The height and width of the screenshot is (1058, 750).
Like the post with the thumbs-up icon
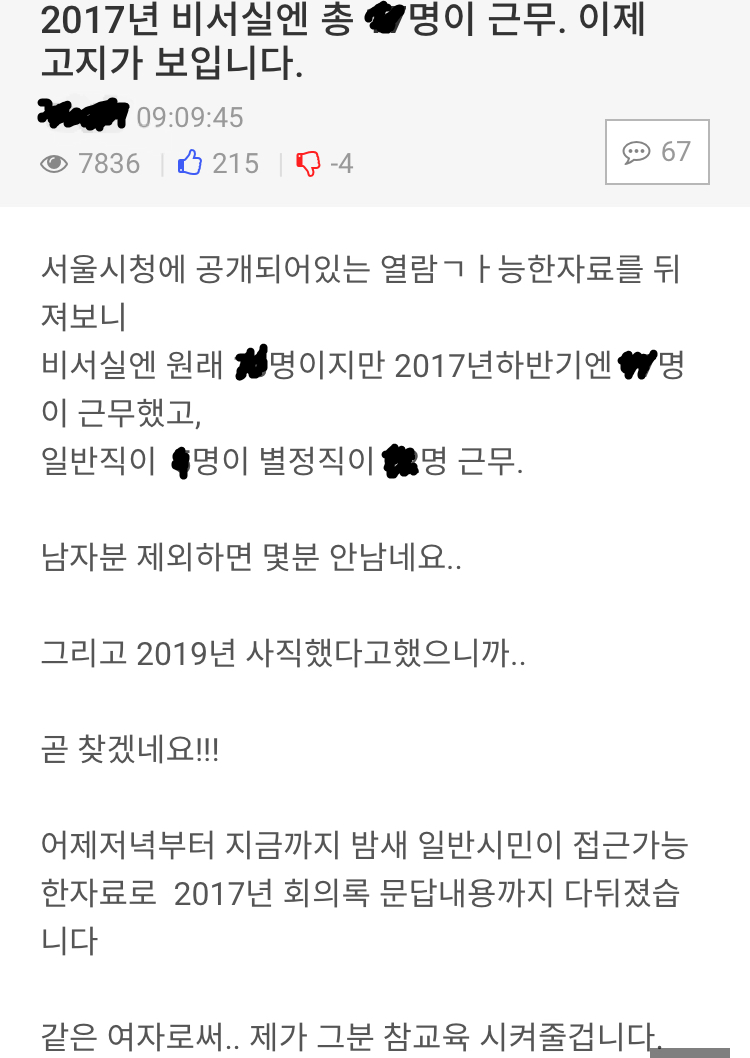tap(190, 162)
